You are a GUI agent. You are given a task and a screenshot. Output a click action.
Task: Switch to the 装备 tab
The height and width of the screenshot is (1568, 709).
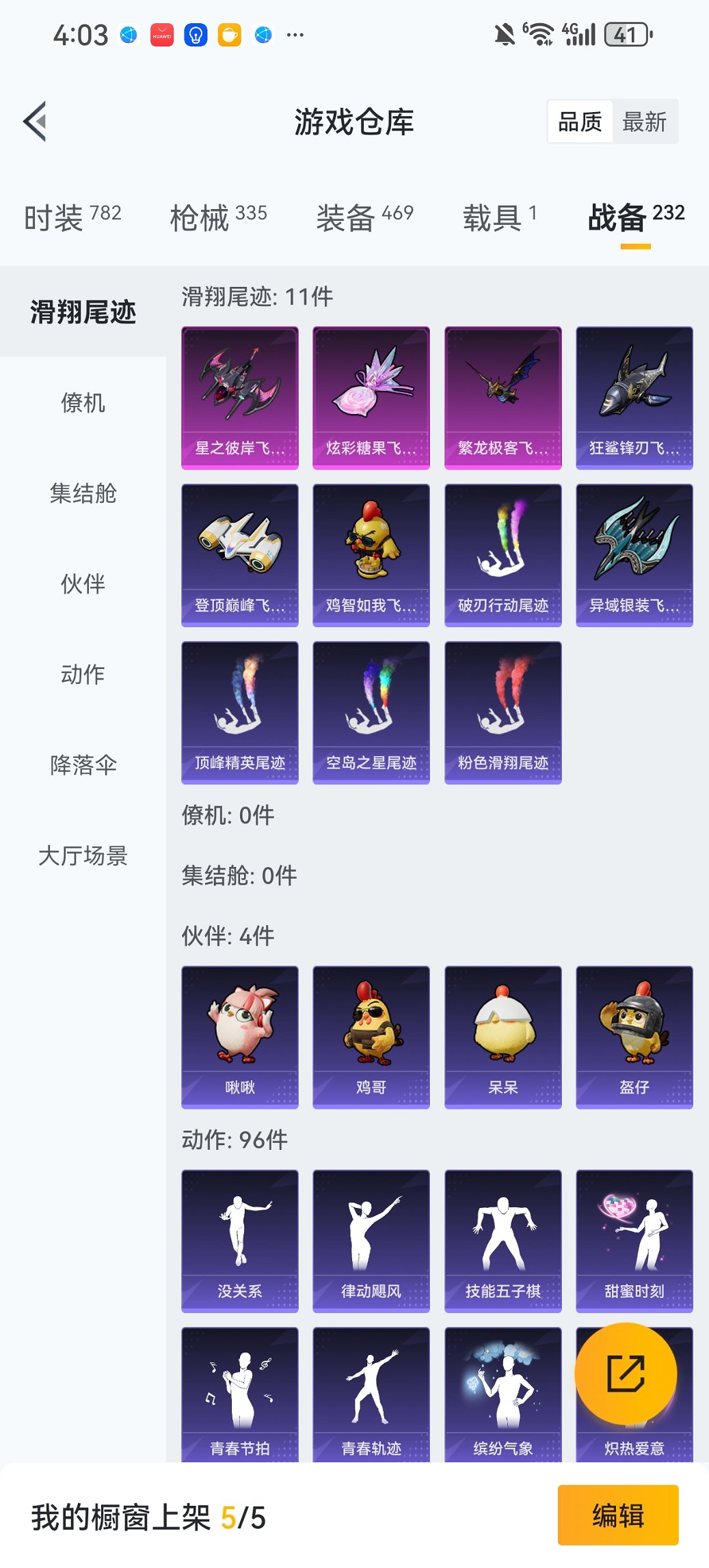click(364, 217)
